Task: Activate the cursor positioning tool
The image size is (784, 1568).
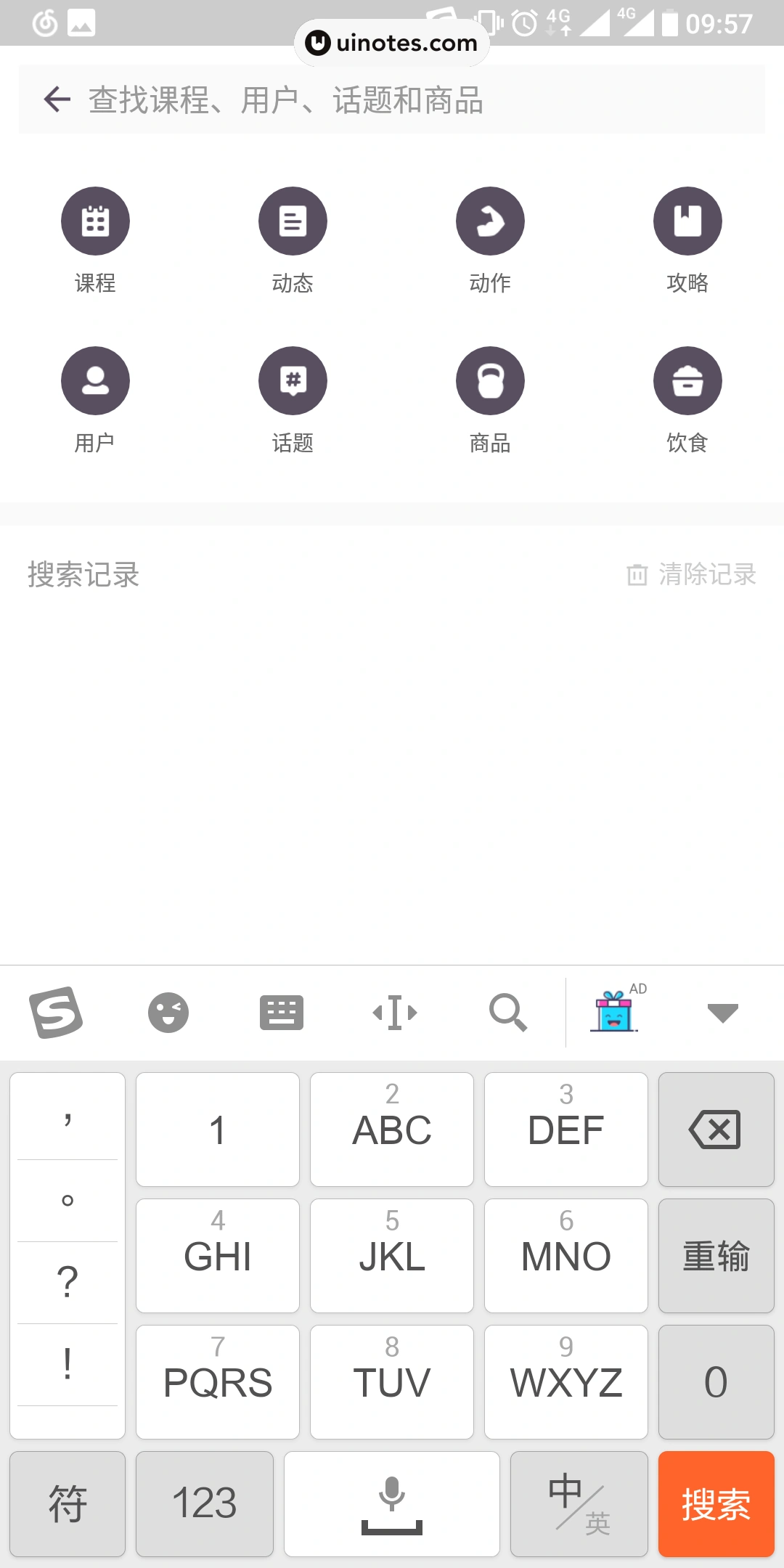Action: tap(394, 1013)
